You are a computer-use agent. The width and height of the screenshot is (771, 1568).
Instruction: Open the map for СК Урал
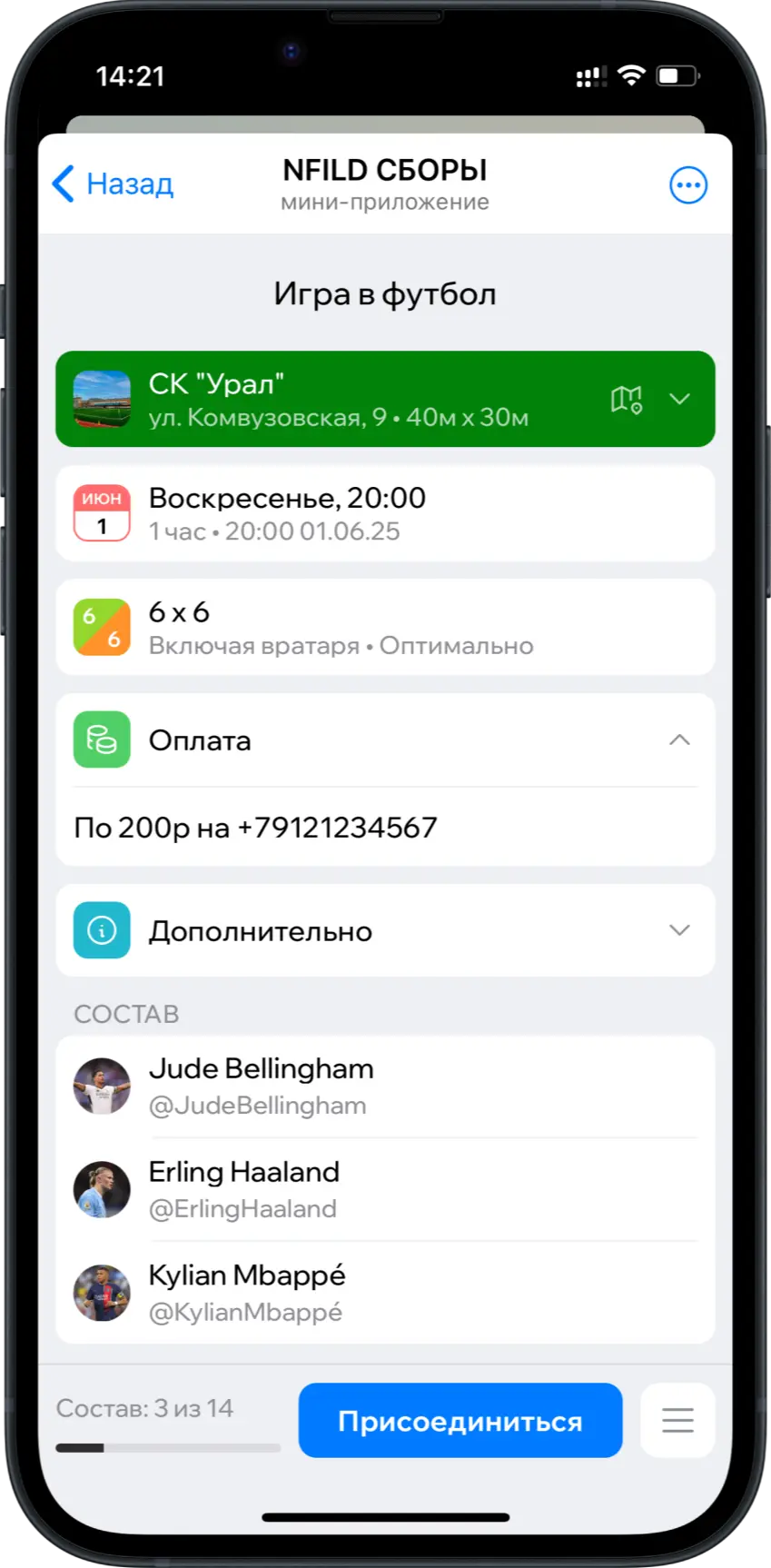[626, 400]
